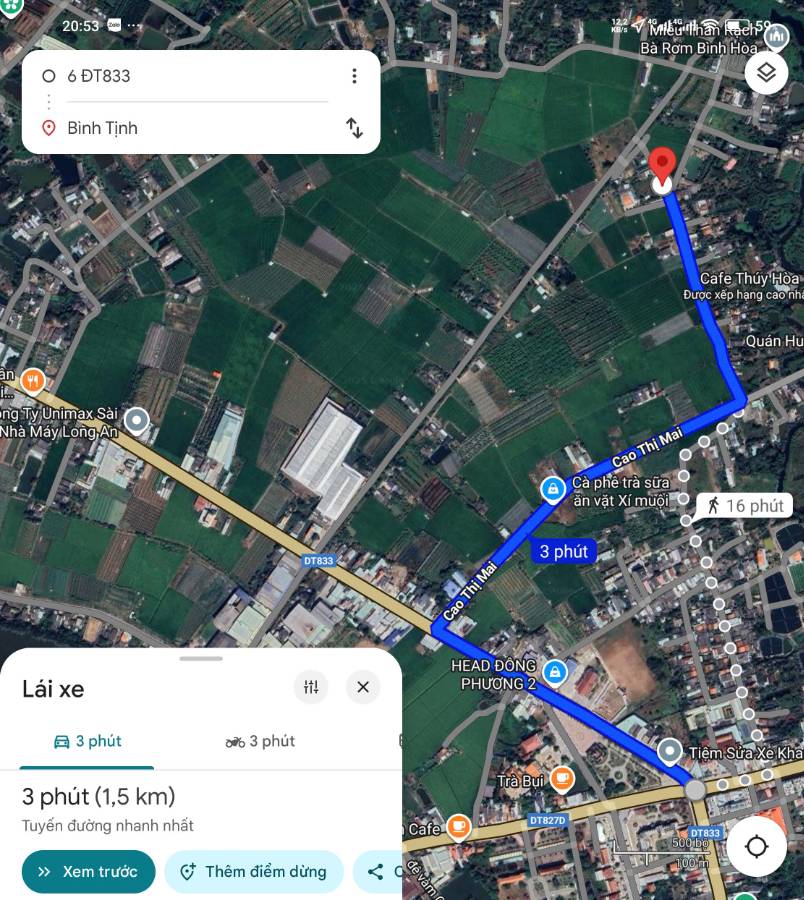Screen dimensions: 804x900
Task: Close the directions panel
Action: pos(363,687)
